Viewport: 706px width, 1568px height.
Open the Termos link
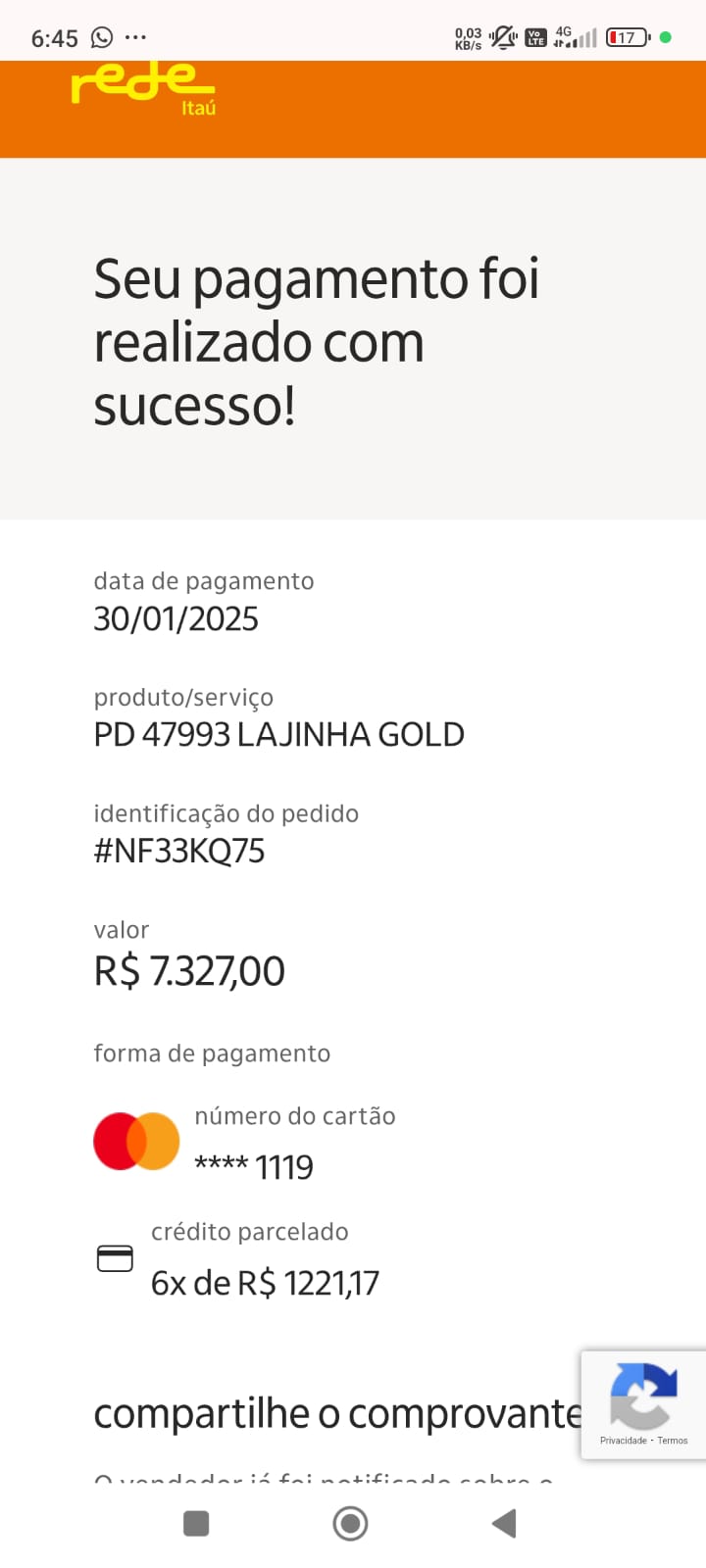point(674,1440)
